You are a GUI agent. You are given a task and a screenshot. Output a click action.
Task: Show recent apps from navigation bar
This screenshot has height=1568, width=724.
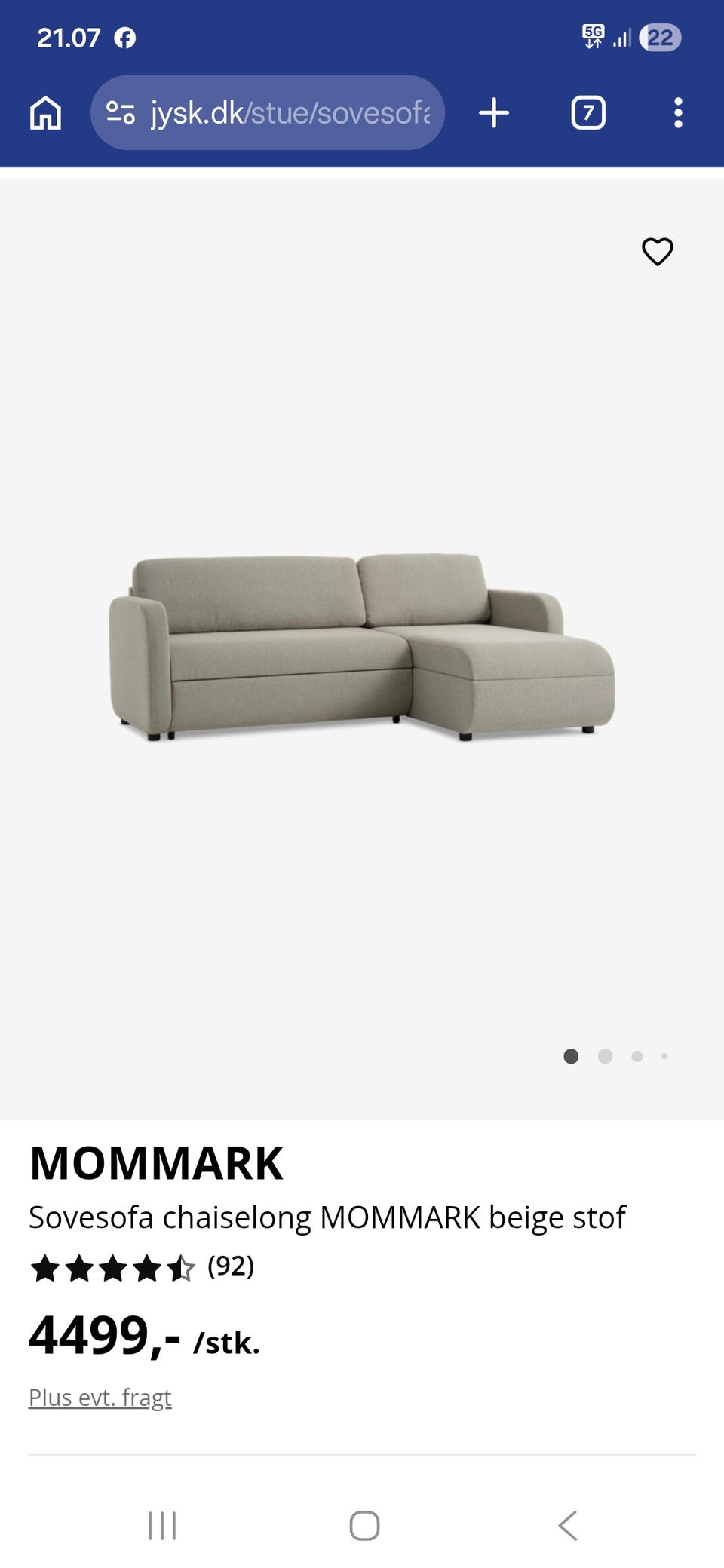[162, 1525]
